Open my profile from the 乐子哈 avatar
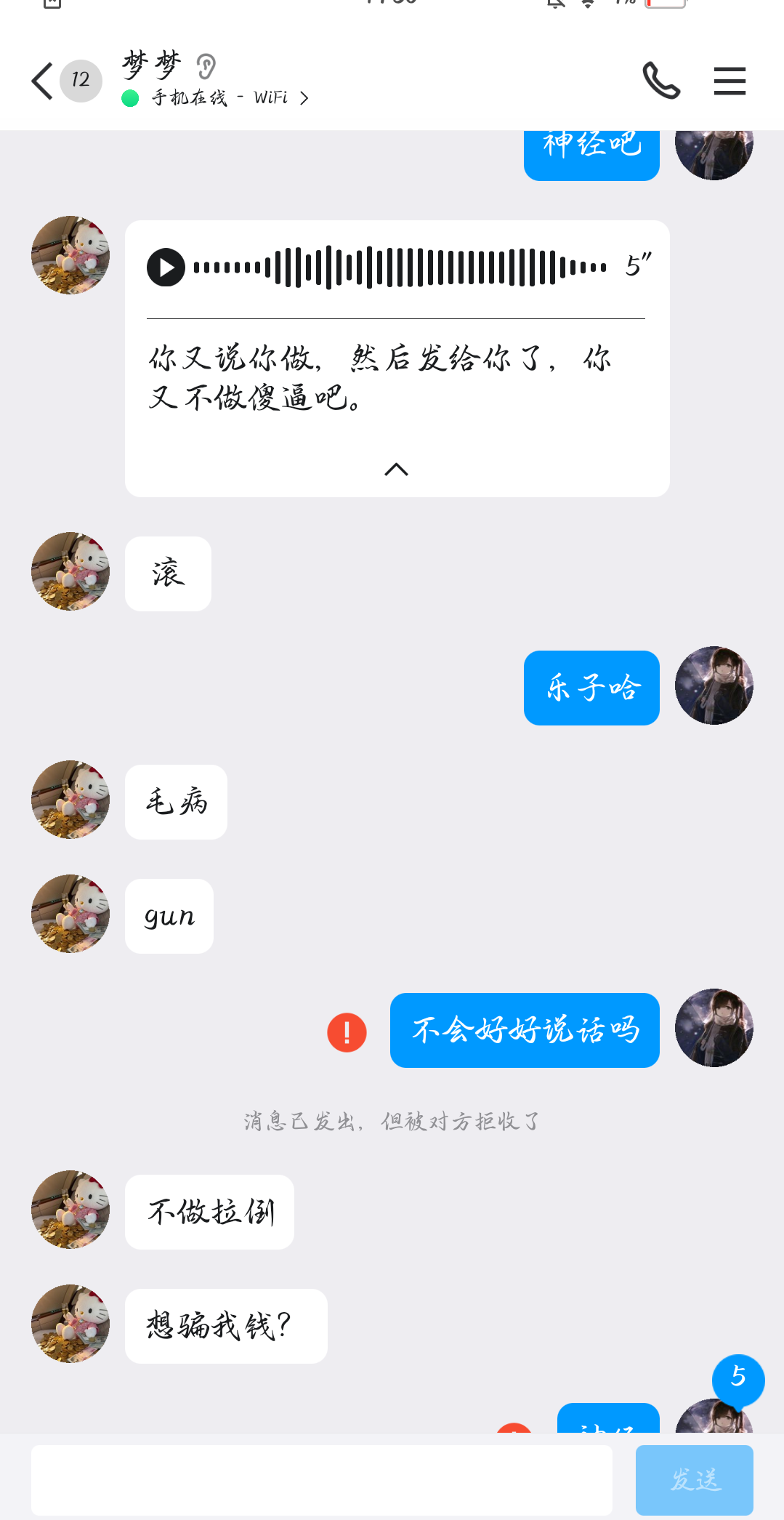The height and width of the screenshot is (1520, 784). 714,685
